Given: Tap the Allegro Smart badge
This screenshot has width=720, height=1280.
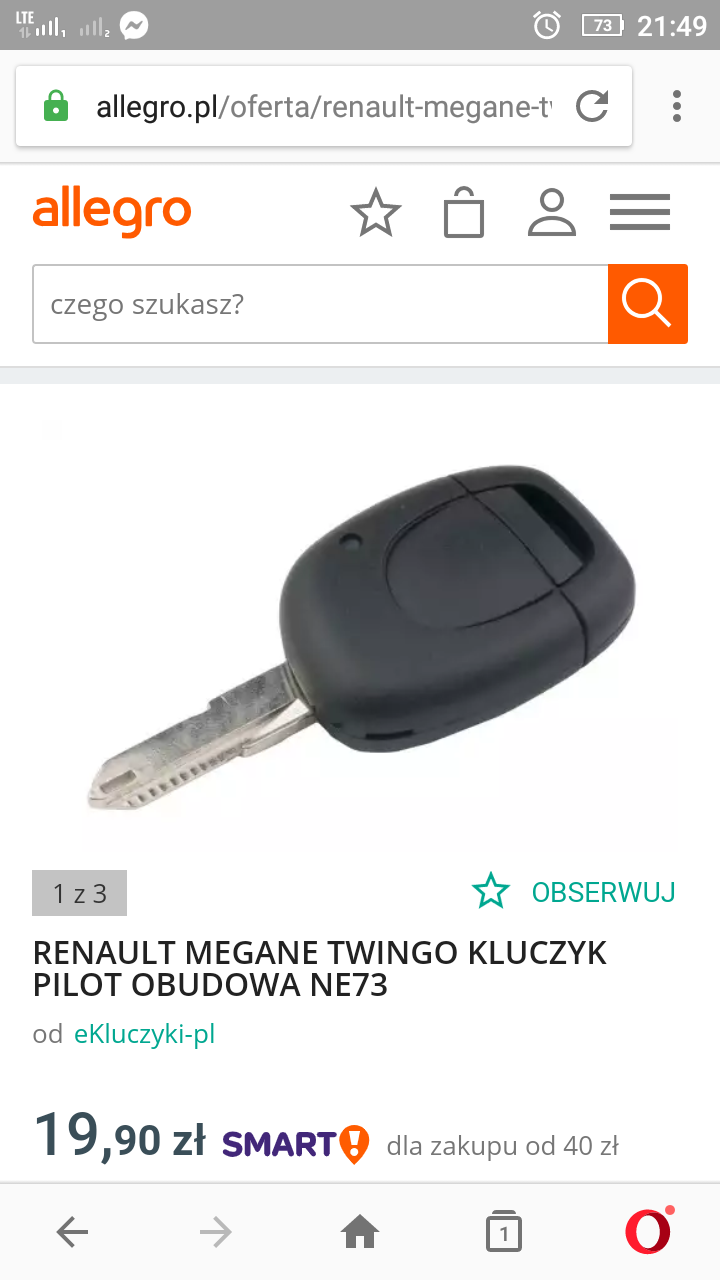Looking at the screenshot, I should tap(296, 1144).
